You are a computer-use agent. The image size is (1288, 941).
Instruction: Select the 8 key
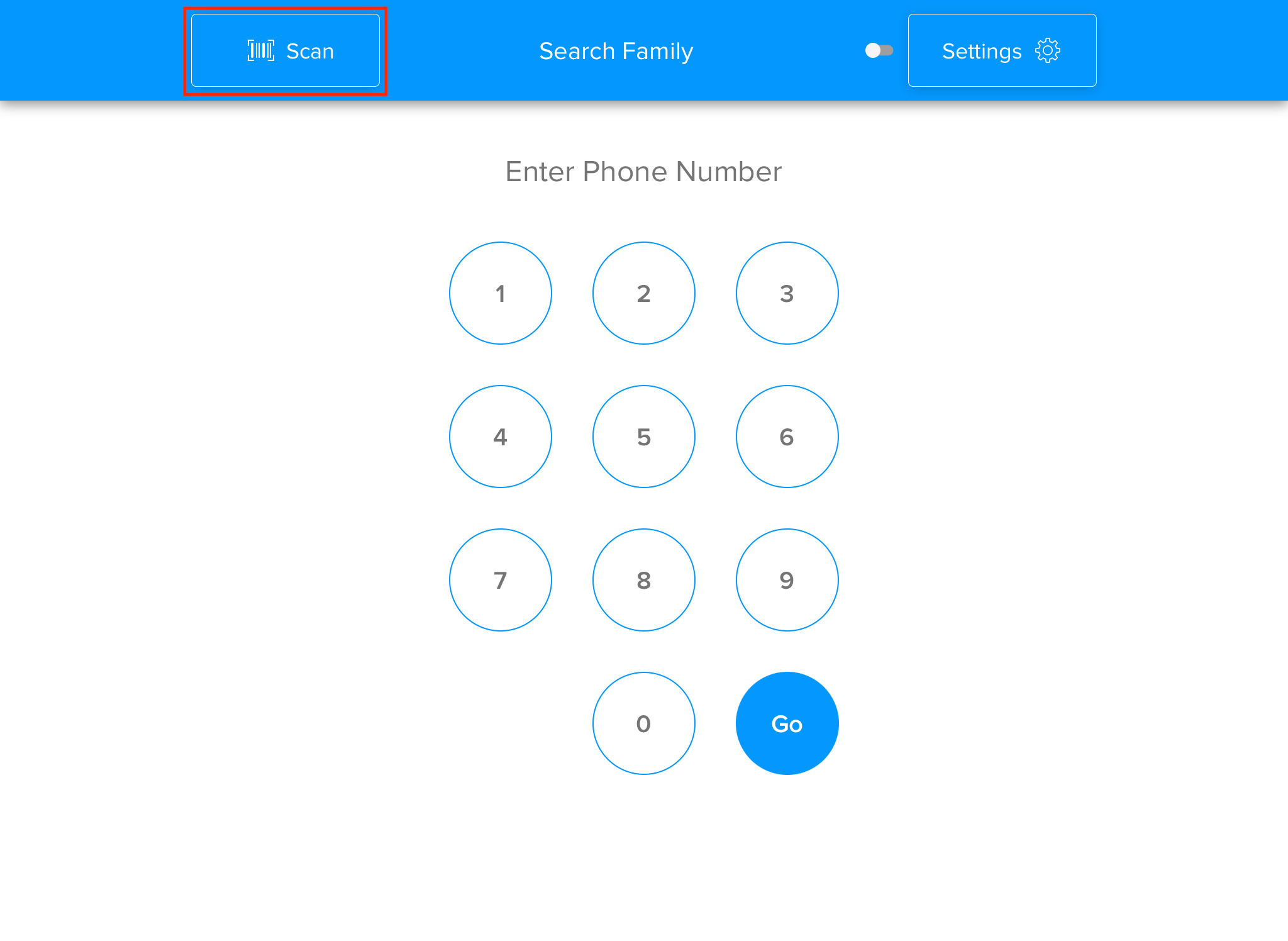click(643, 580)
